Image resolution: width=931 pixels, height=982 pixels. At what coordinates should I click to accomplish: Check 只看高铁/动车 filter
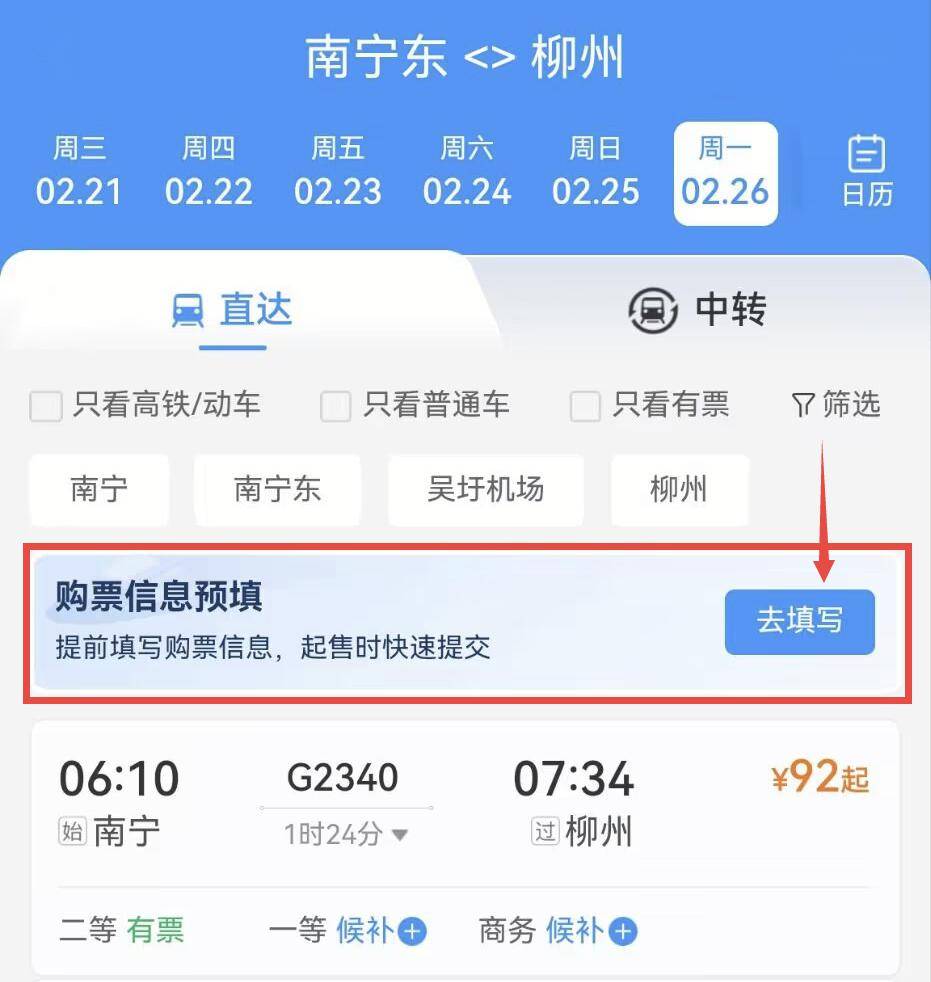point(46,406)
